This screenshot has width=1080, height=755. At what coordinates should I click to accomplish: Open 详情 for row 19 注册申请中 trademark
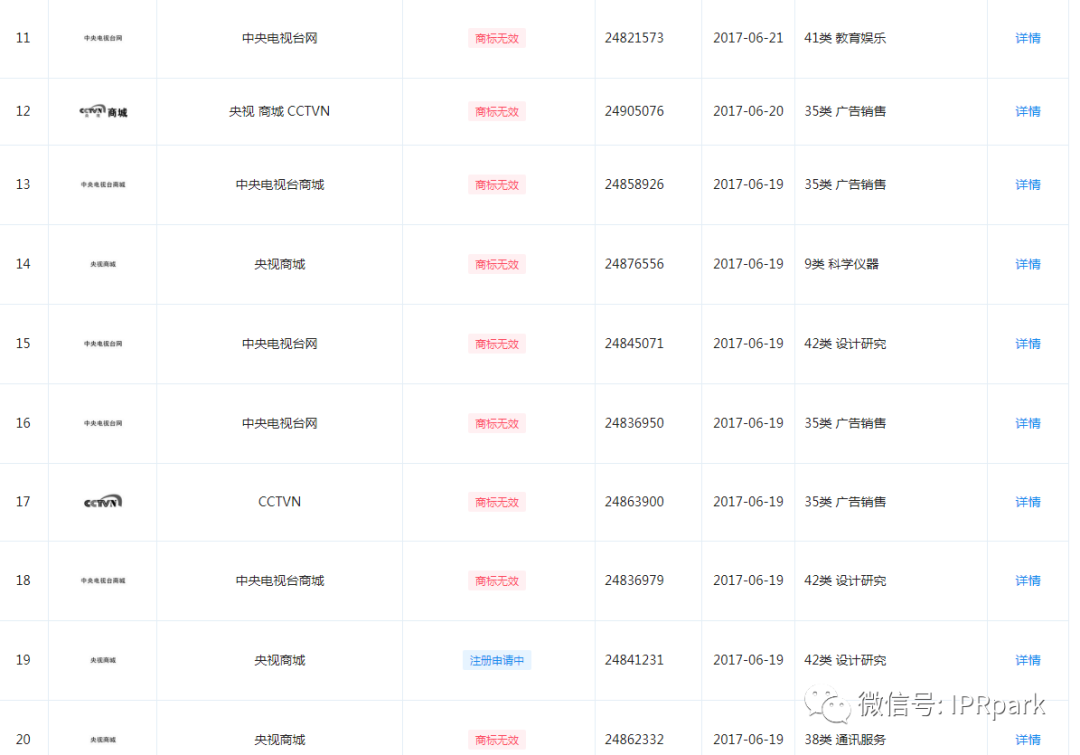[x=1028, y=660]
